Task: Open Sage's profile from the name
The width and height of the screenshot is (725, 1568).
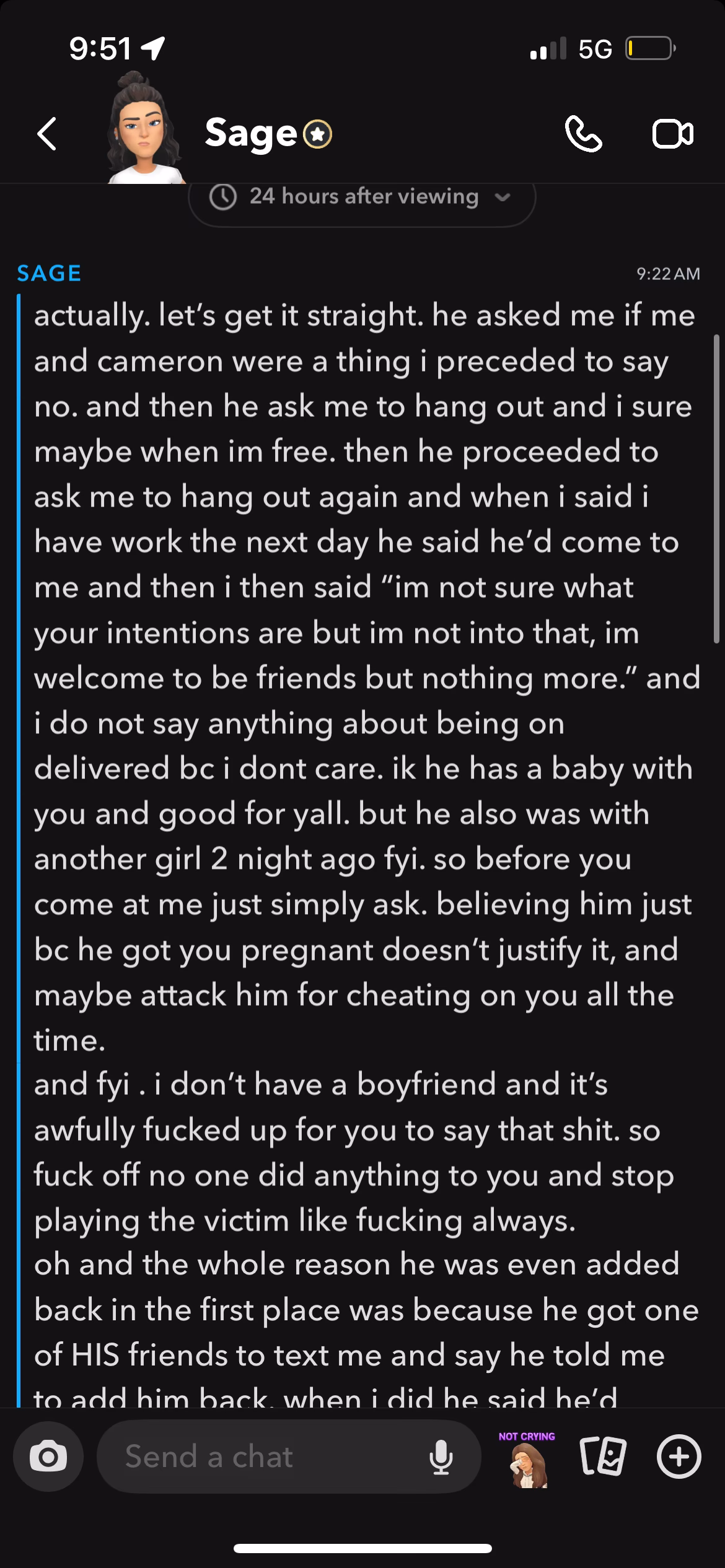Action: point(252,134)
